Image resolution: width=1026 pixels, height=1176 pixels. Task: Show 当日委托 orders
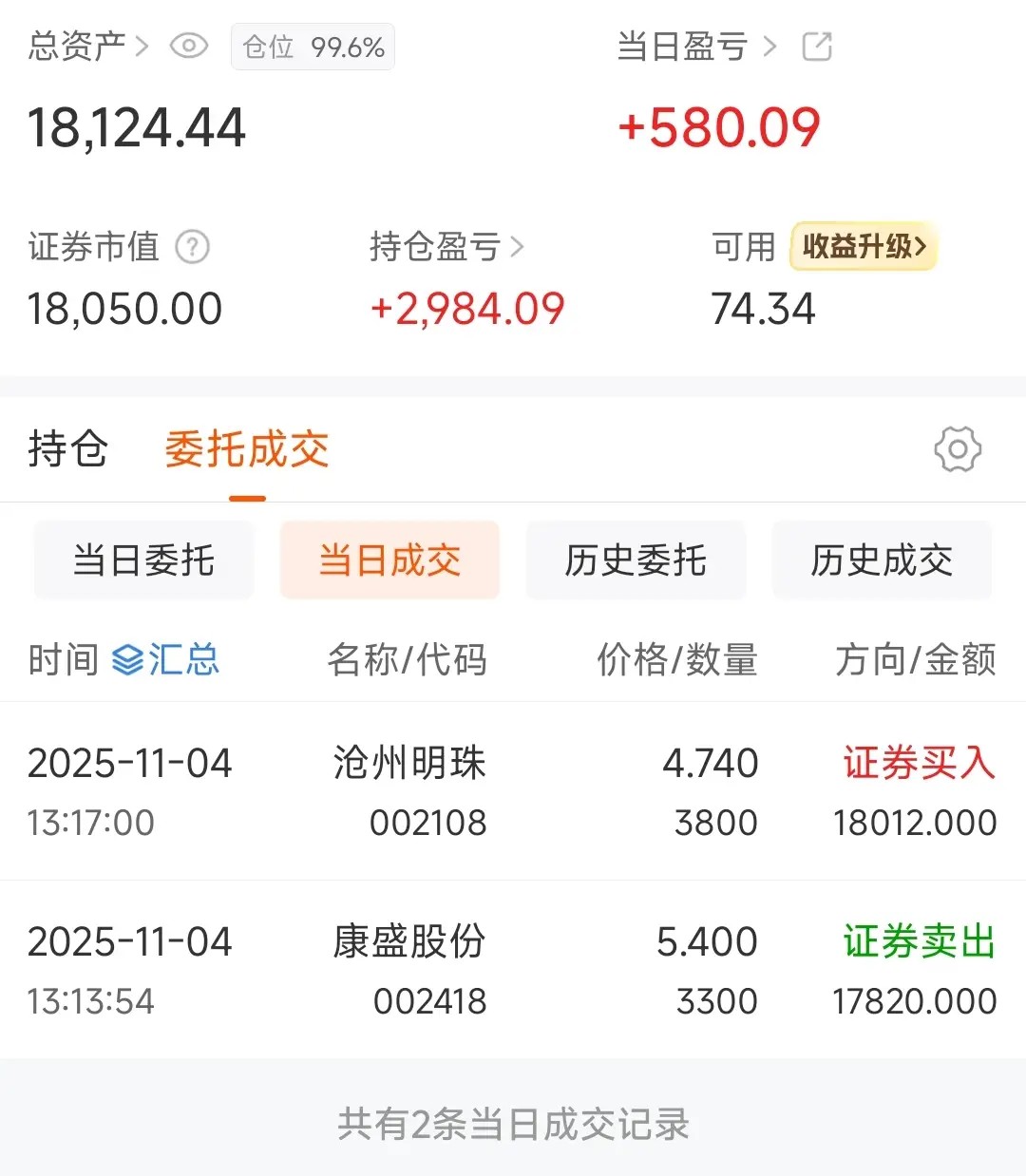pyautogui.click(x=143, y=560)
